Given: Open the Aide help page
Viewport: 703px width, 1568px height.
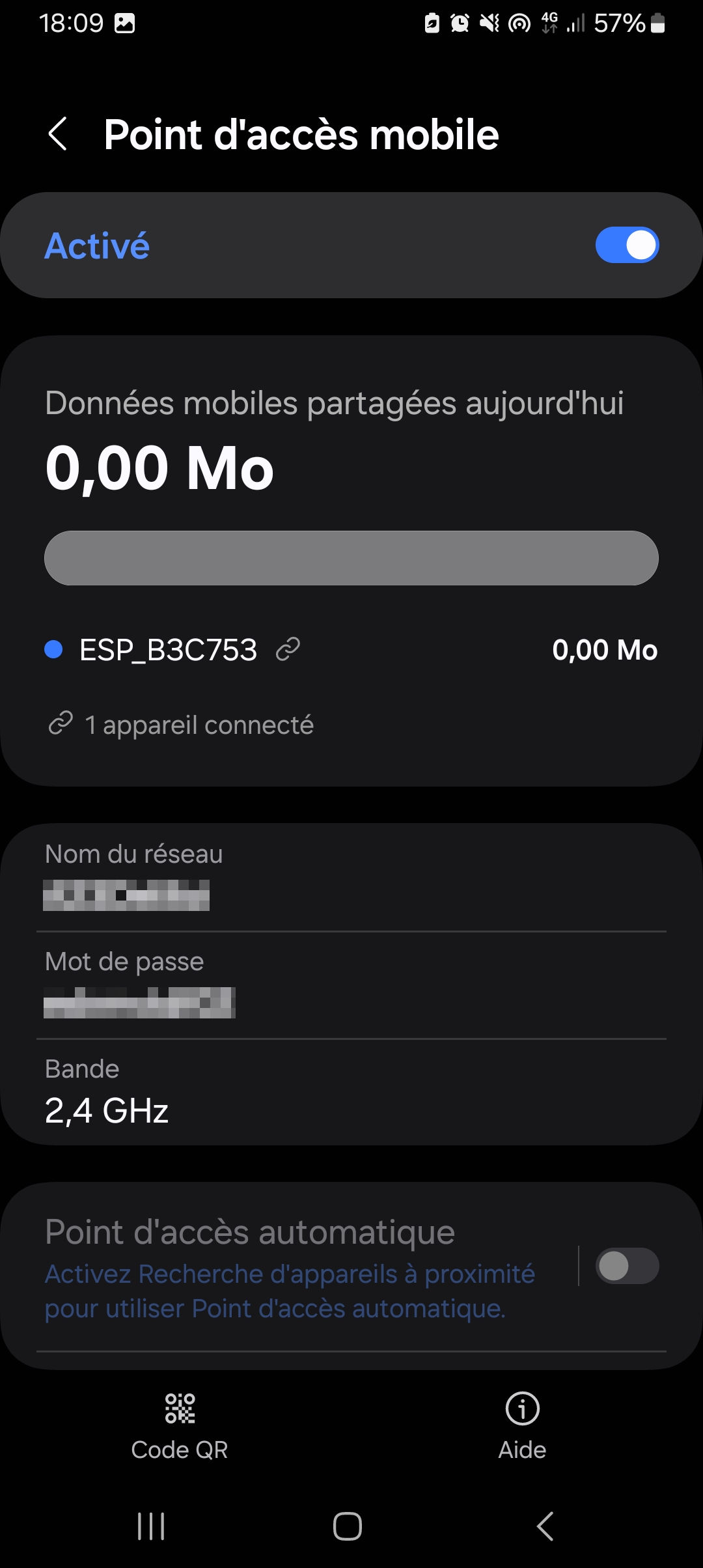Looking at the screenshot, I should tap(522, 1426).
